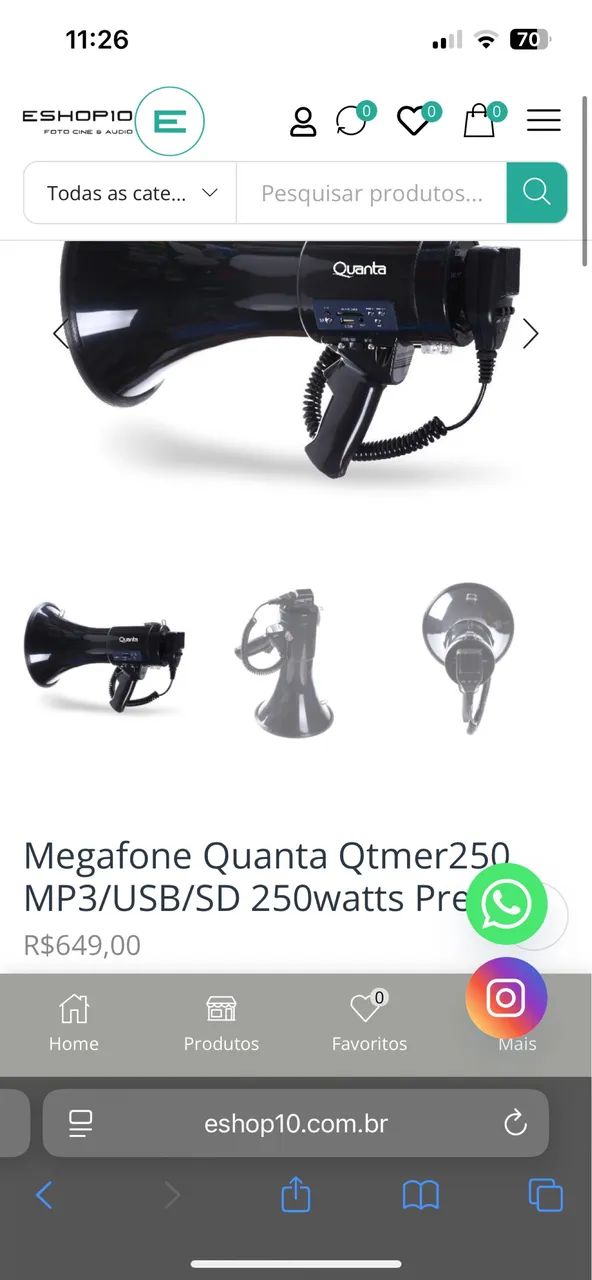Share the page from Safari toolbar
Image resolution: width=592 pixels, height=1280 pixels.
pos(296,1194)
